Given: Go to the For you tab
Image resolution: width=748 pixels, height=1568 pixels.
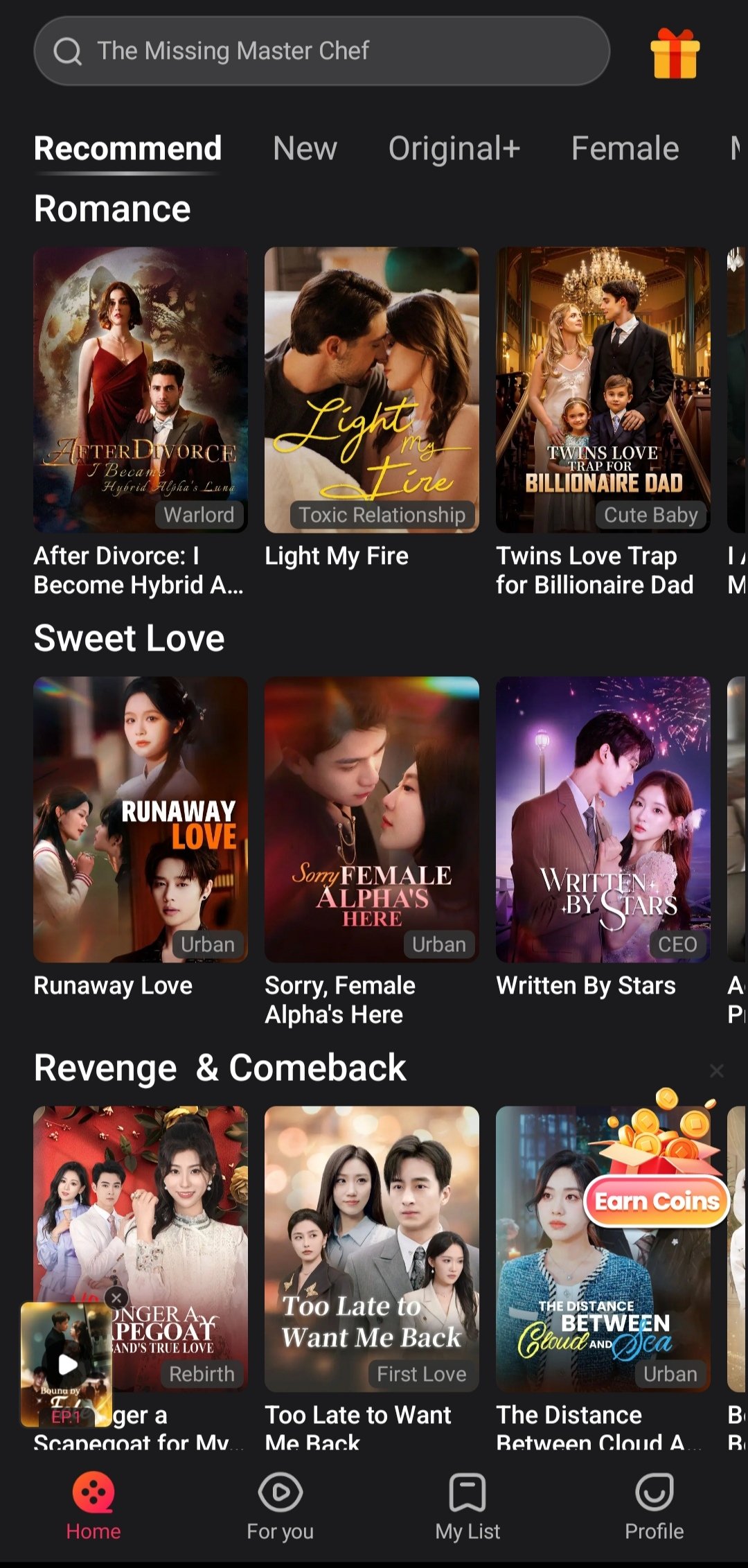Looking at the screenshot, I should (x=280, y=1506).
